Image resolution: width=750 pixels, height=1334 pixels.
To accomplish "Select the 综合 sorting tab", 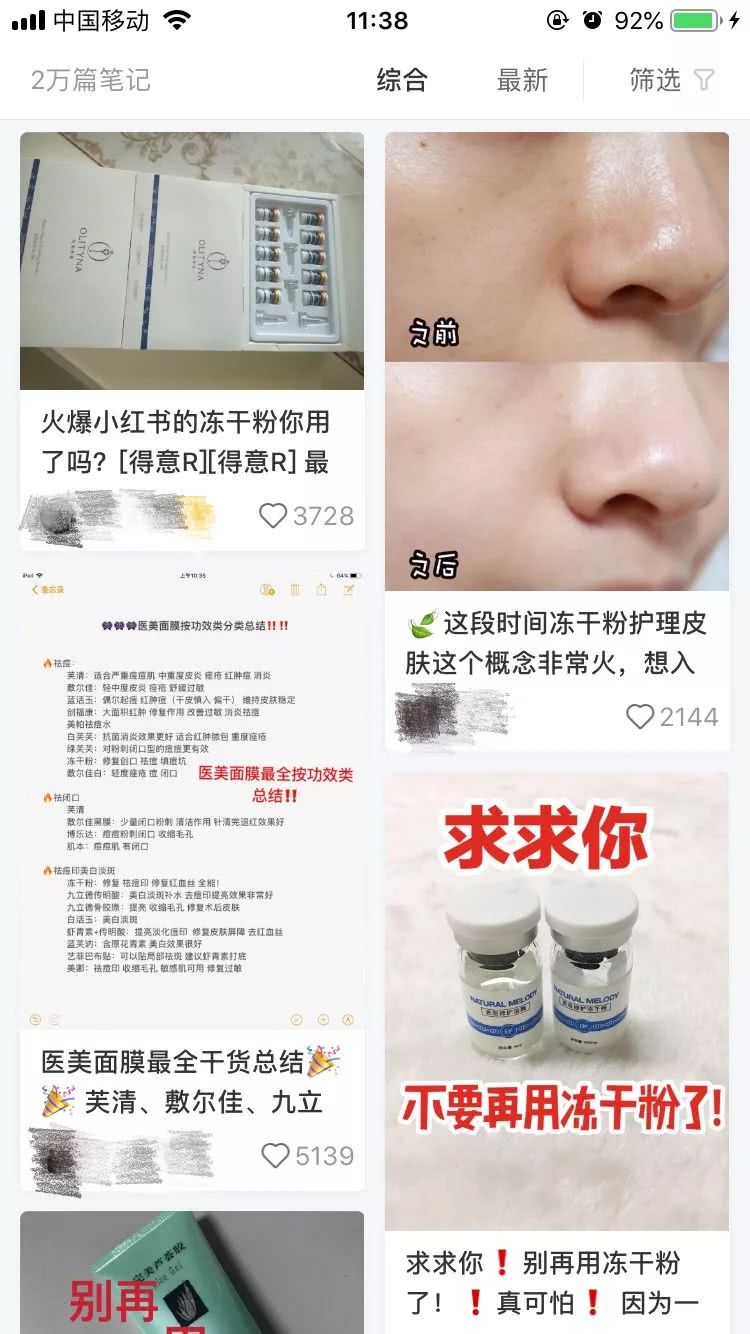I will point(400,81).
